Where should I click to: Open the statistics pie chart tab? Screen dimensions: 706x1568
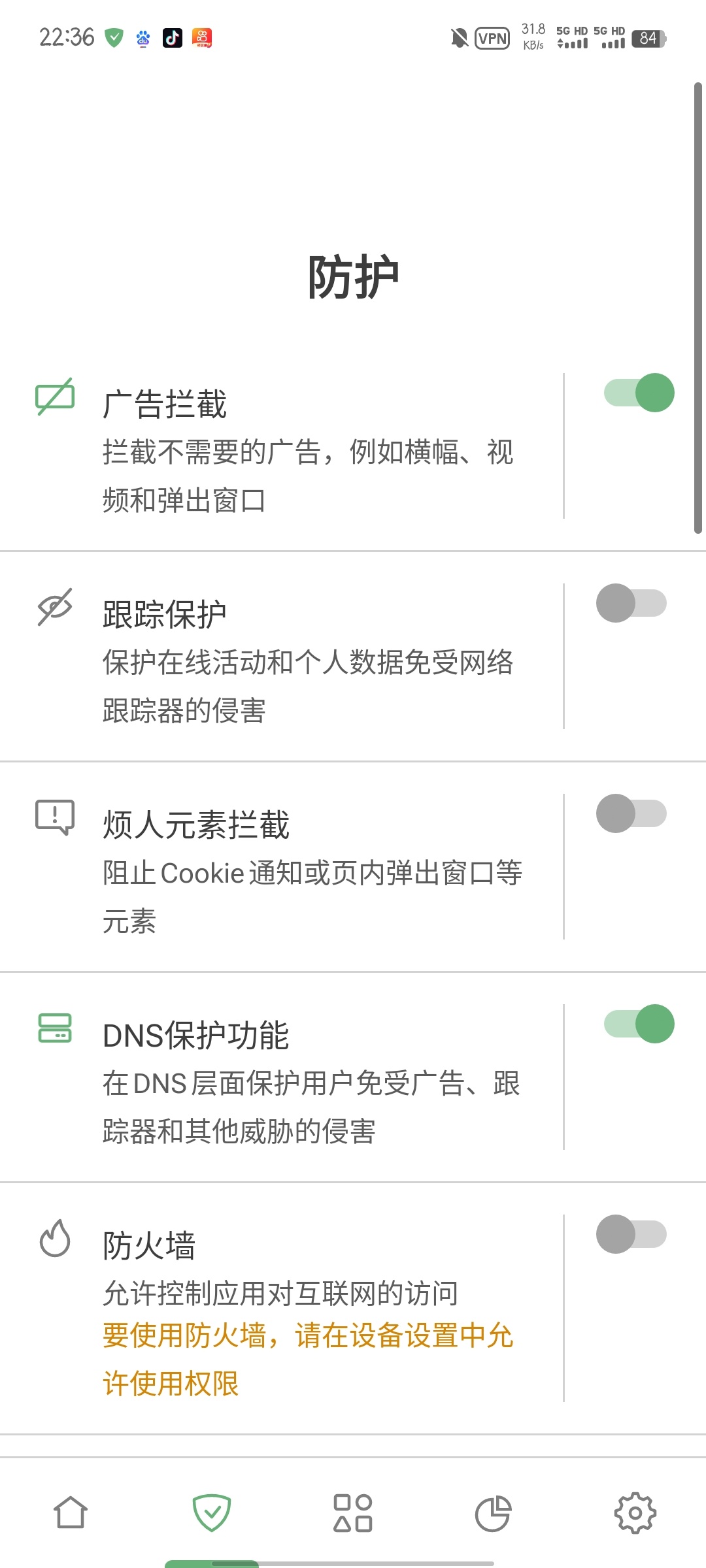pyautogui.click(x=494, y=1513)
